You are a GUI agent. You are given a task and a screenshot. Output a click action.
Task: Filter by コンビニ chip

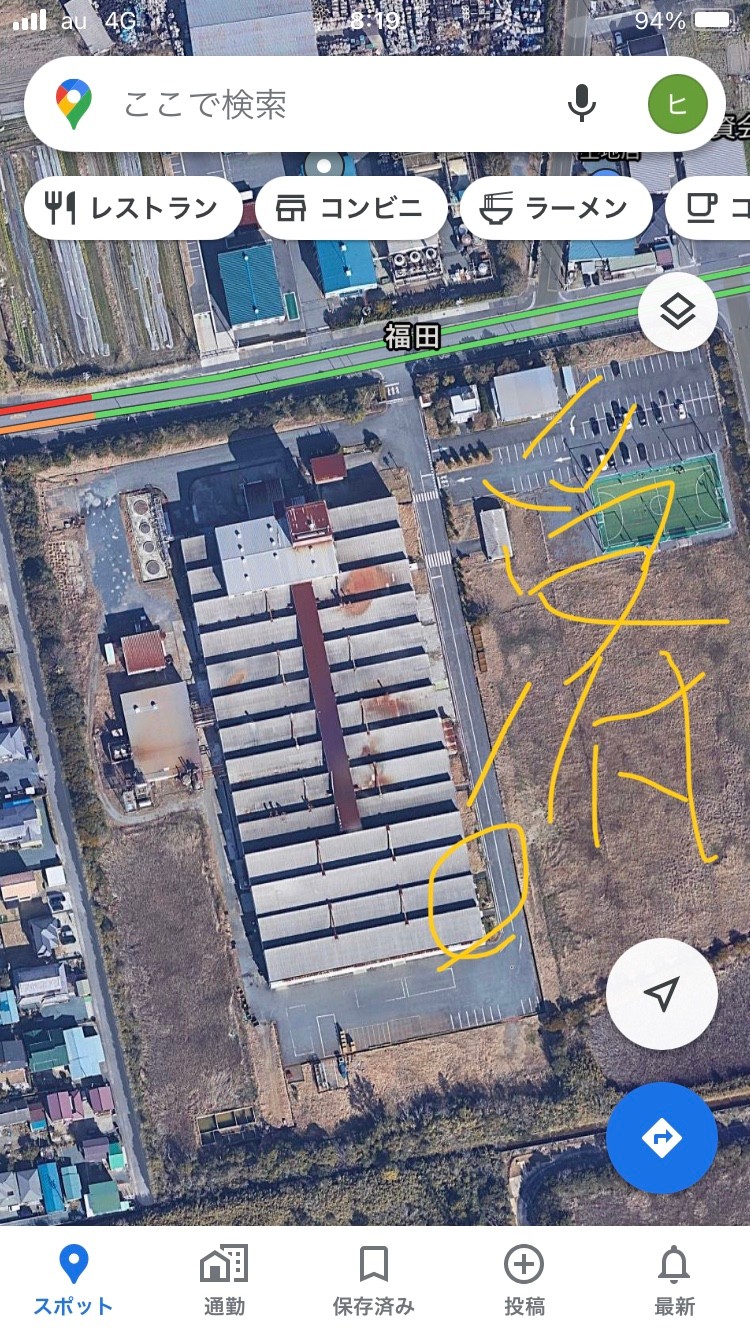(x=350, y=208)
